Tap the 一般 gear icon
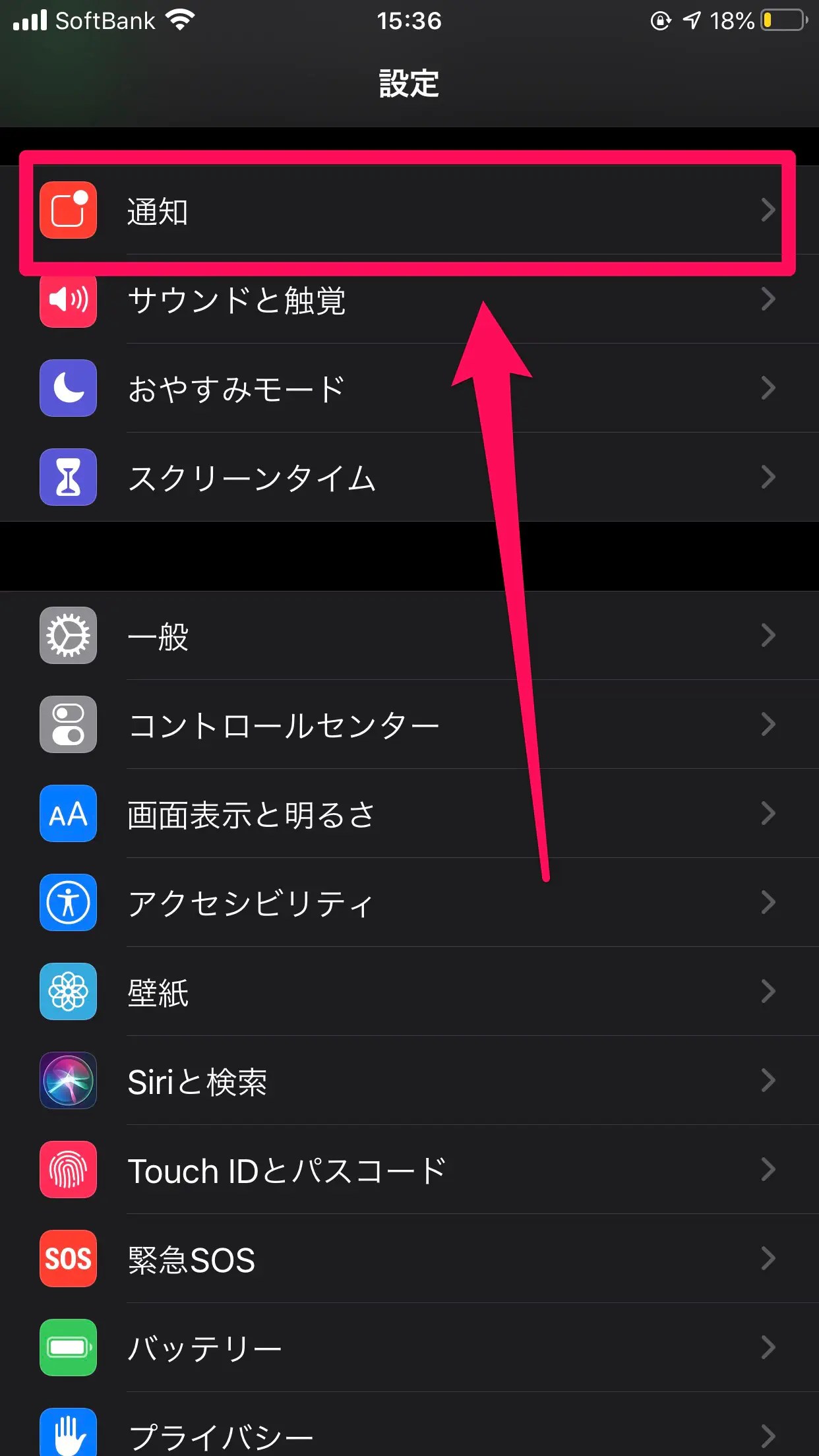Screen dimensions: 819x1456 coord(68,635)
